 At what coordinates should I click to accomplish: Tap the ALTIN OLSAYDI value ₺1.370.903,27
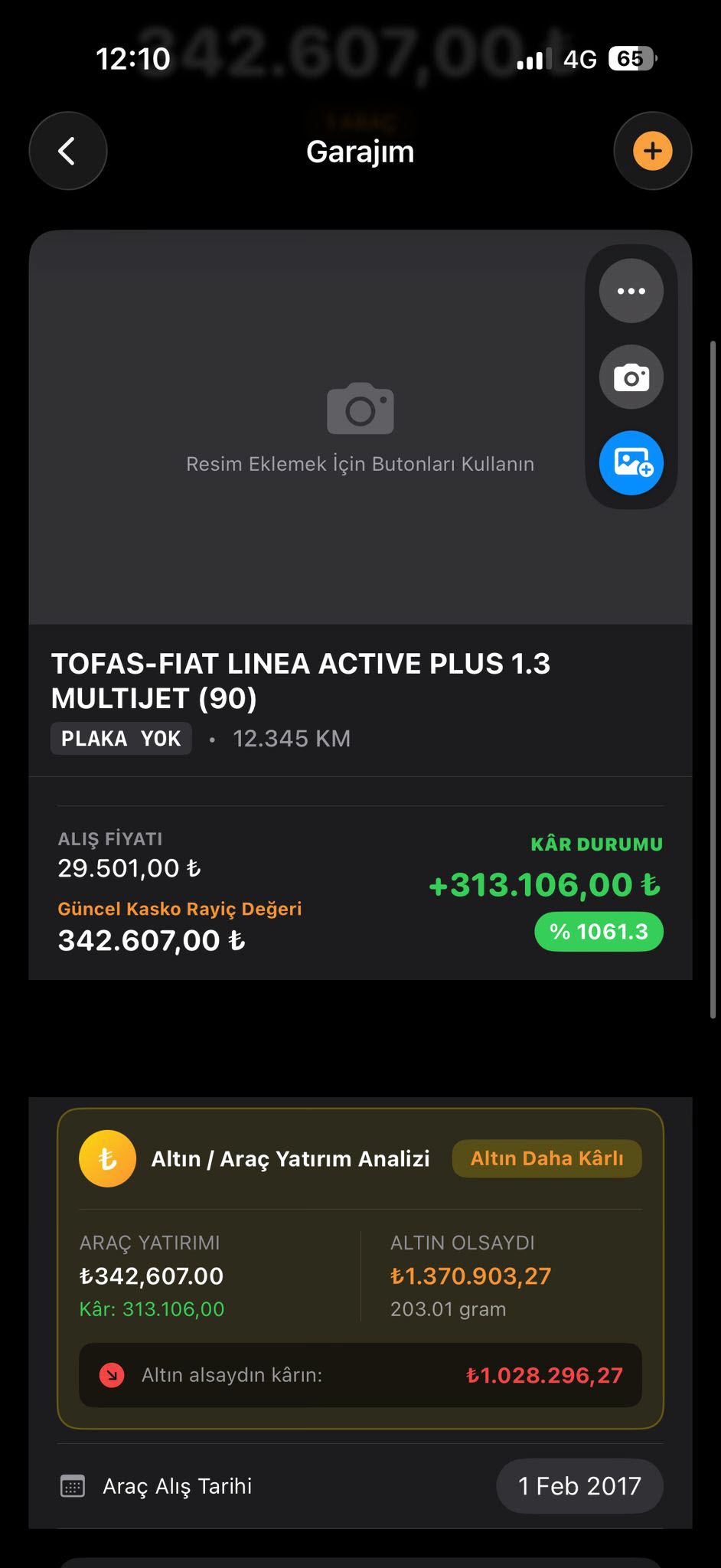[471, 1276]
